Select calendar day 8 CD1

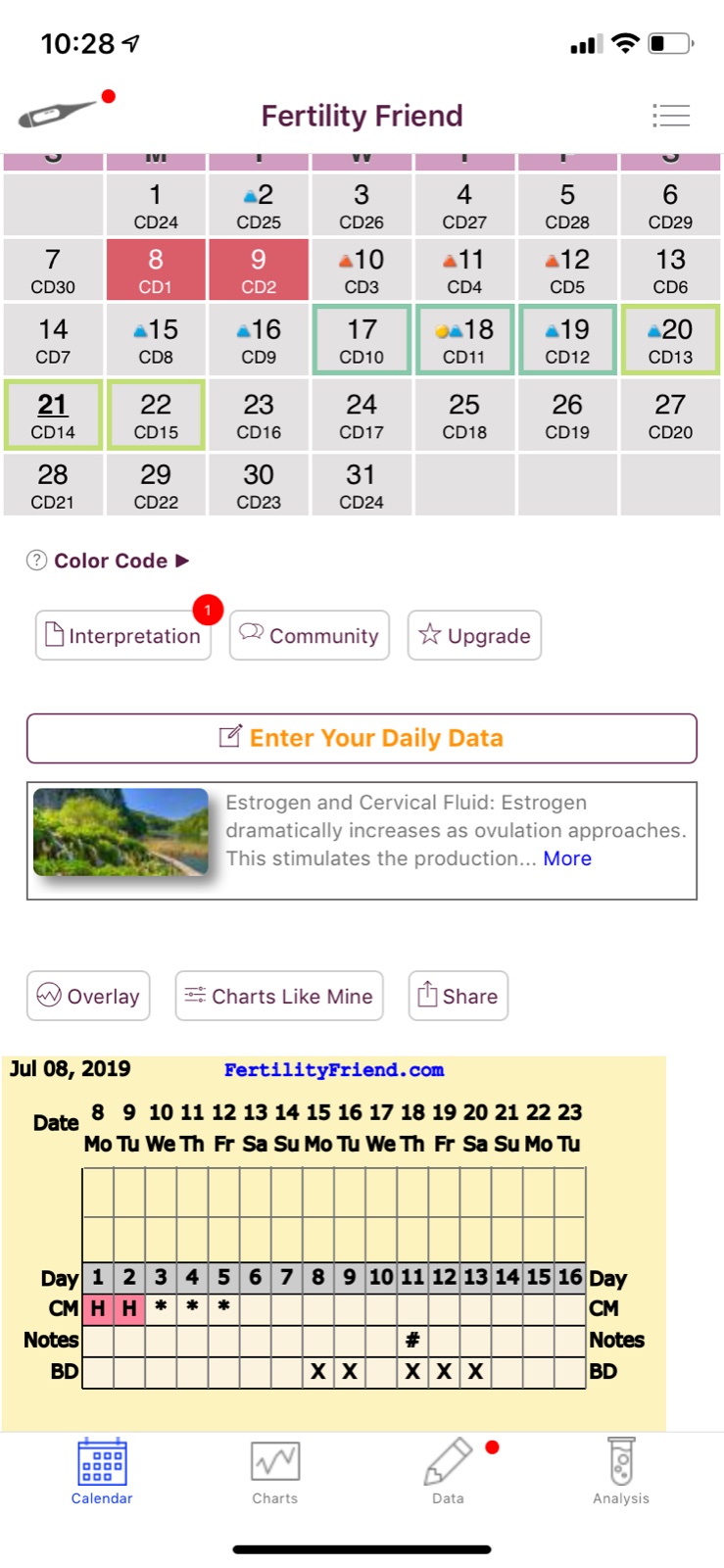click(156, 269)
